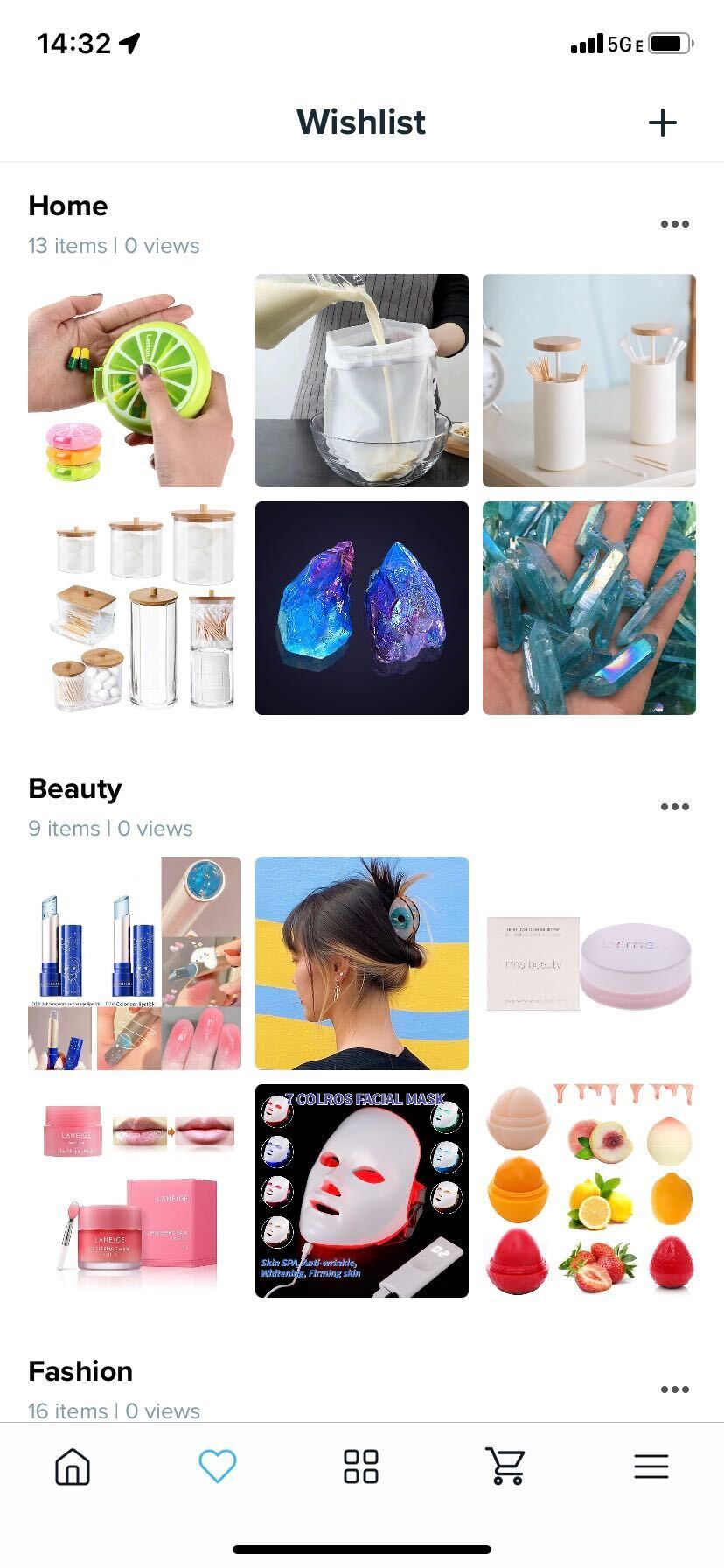724x1568 pixels.
Task: Open the white toothpick holder item
Action: [589, 381]
